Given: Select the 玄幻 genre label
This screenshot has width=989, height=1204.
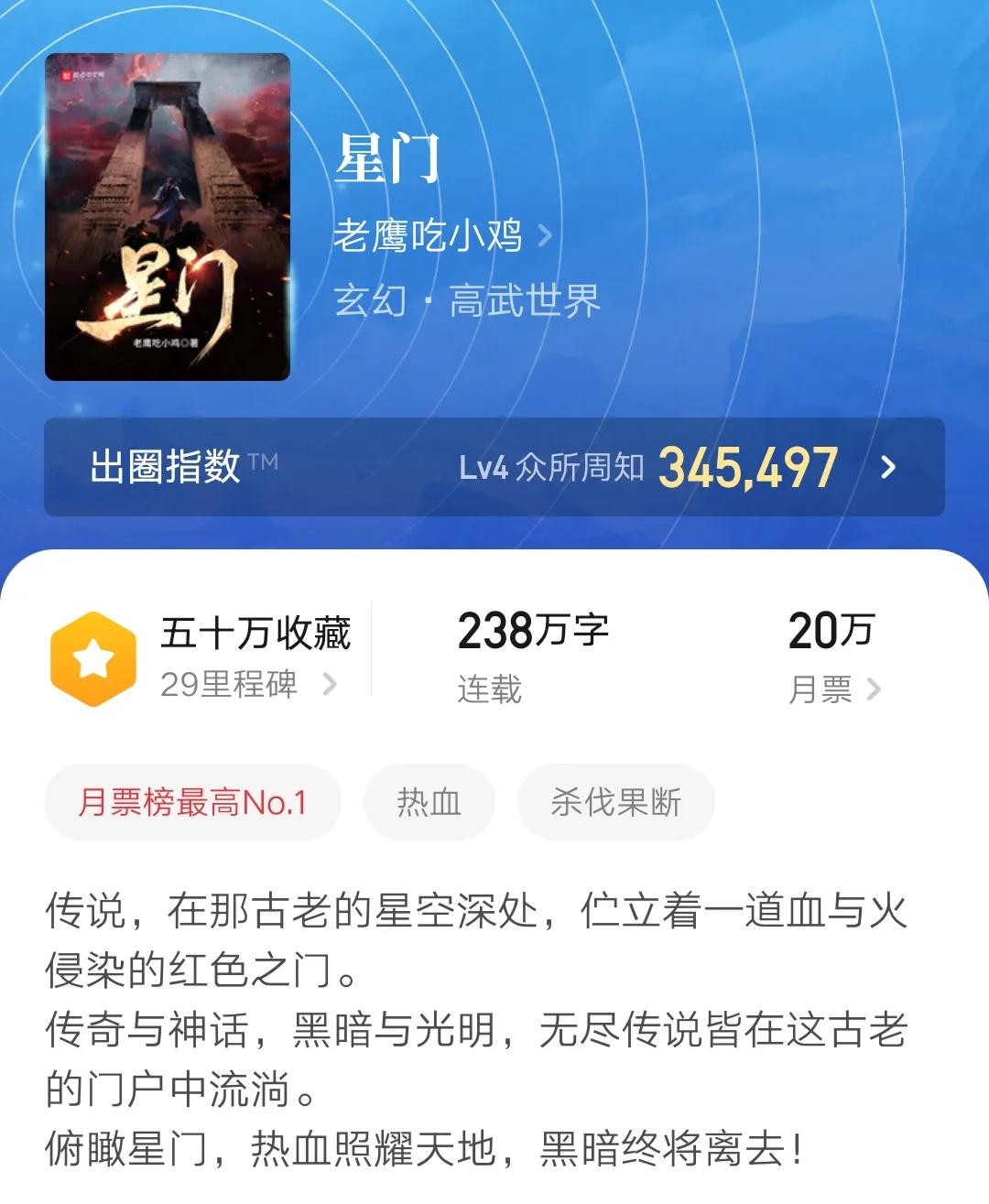Looking at the screenshot, I should click(x=369, y=302).
